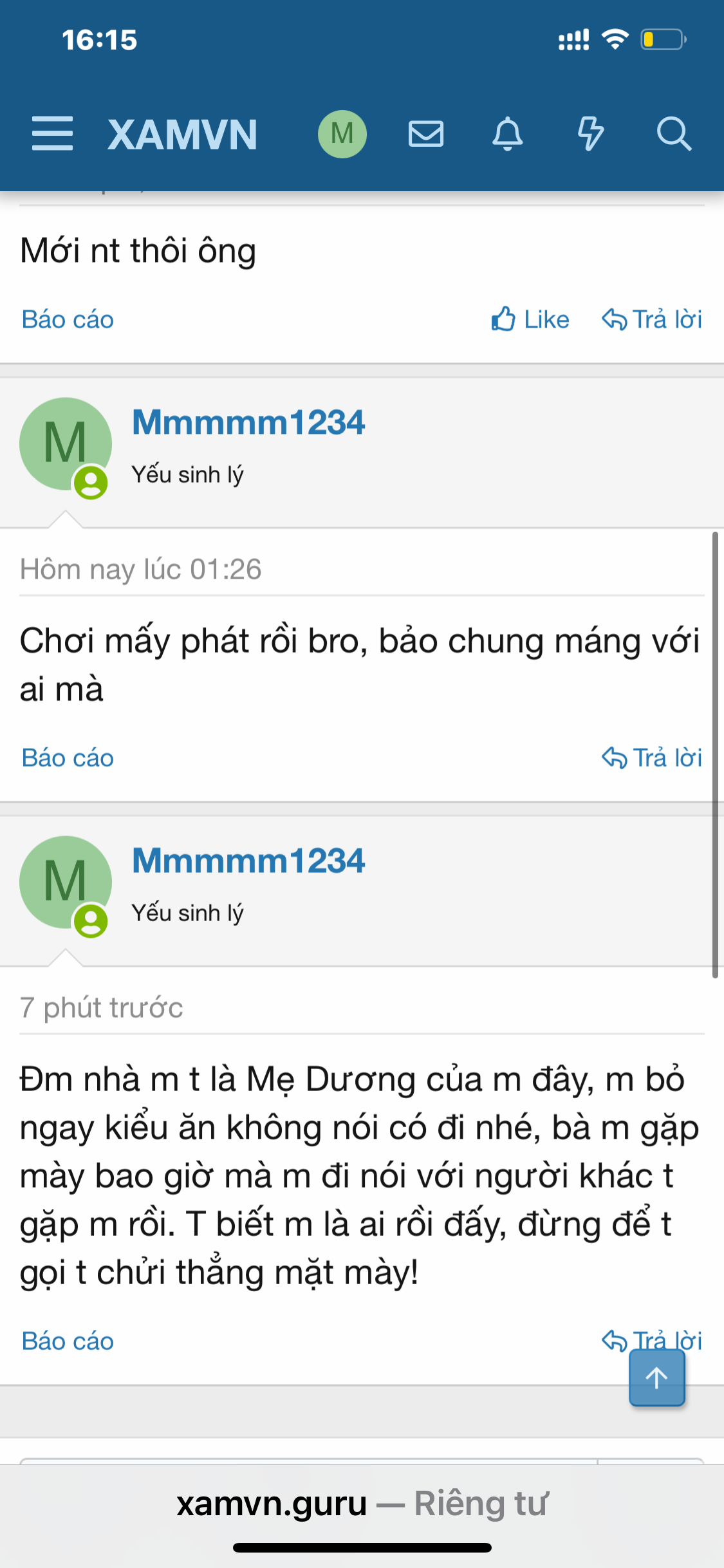Screen dimensions: 724x1568
Task: Open the hamburger navigation menu
Action: [52, 134]
